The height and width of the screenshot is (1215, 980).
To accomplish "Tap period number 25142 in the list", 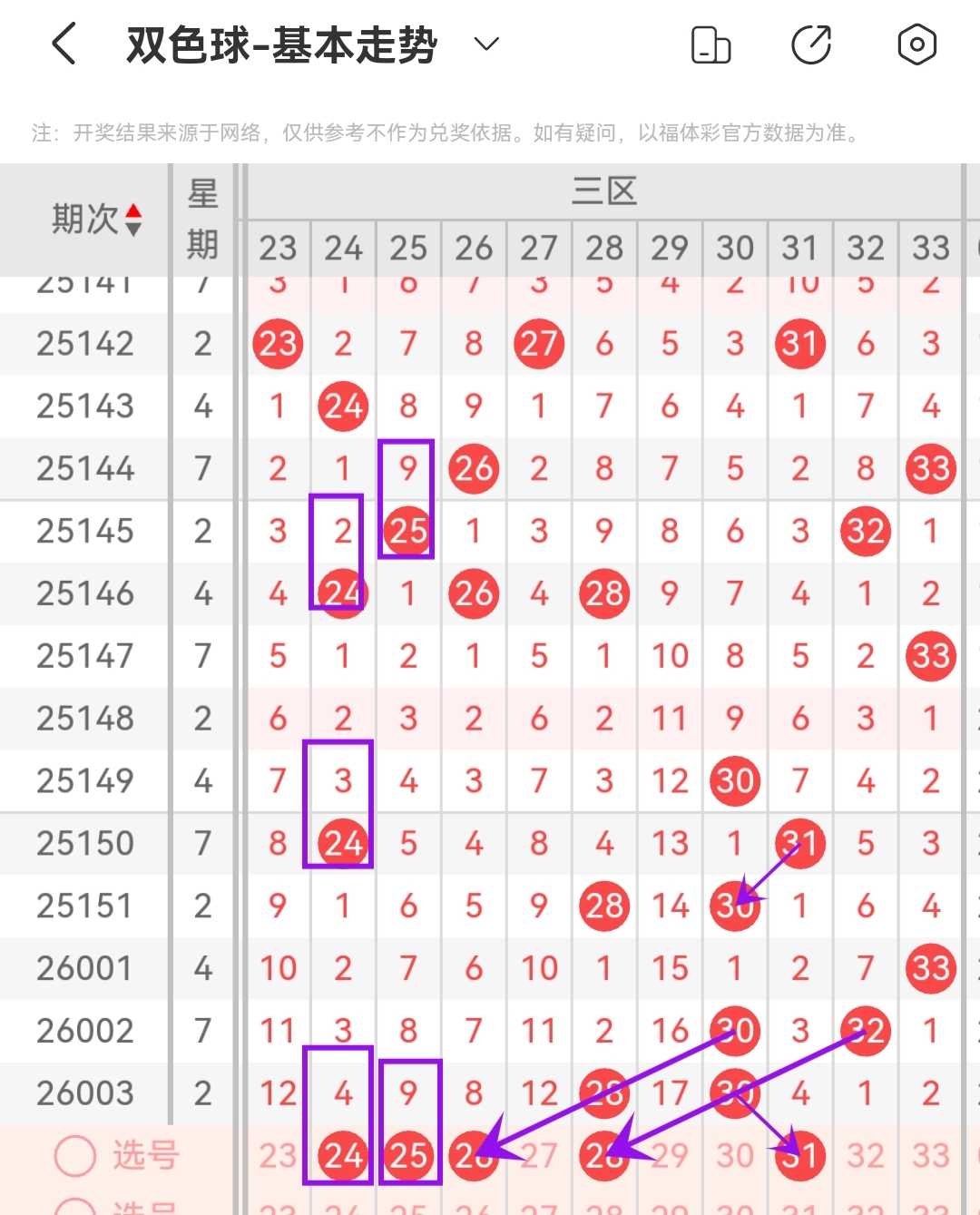I will [x=84, y=344].
